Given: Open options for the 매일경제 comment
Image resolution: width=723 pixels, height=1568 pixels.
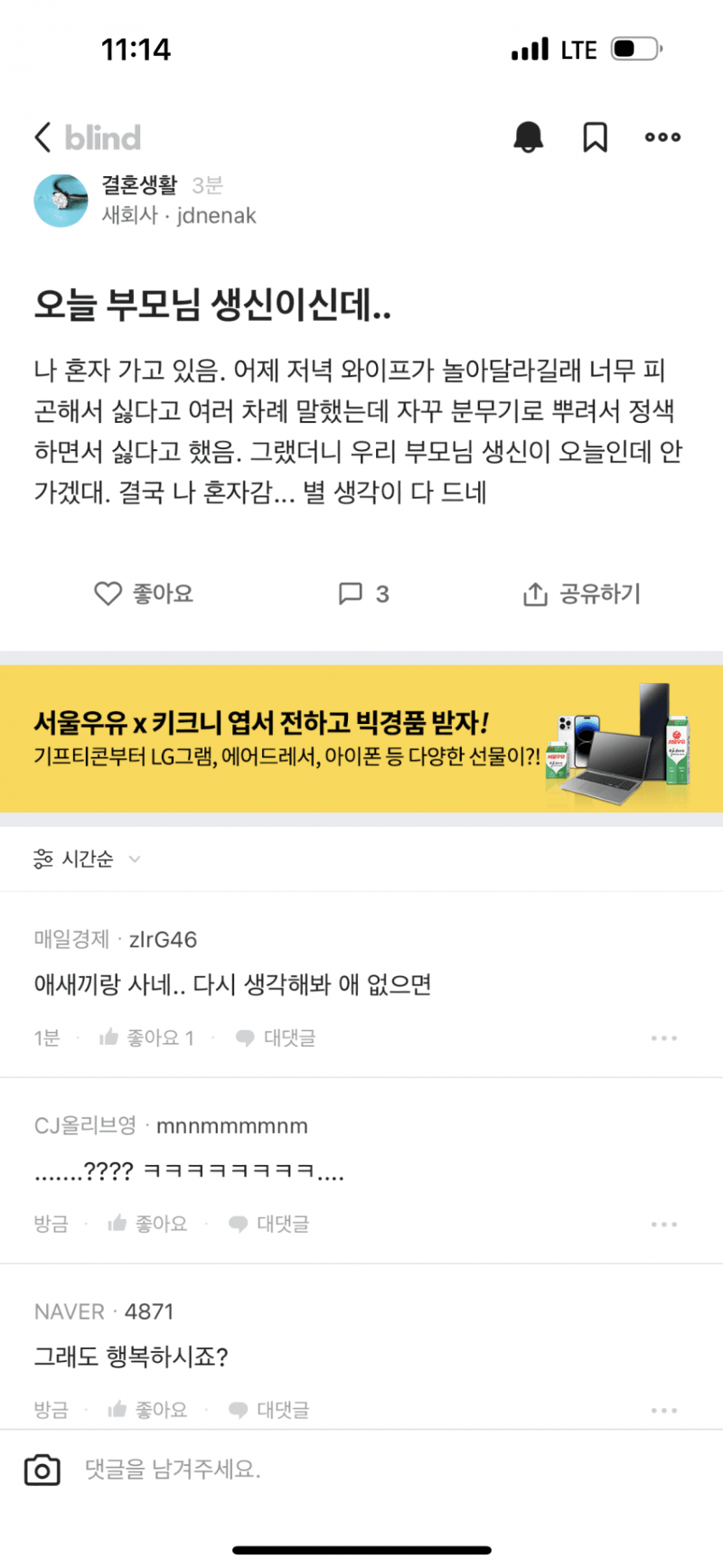Looking at the screenshot, I should [x=663, y=1038].
